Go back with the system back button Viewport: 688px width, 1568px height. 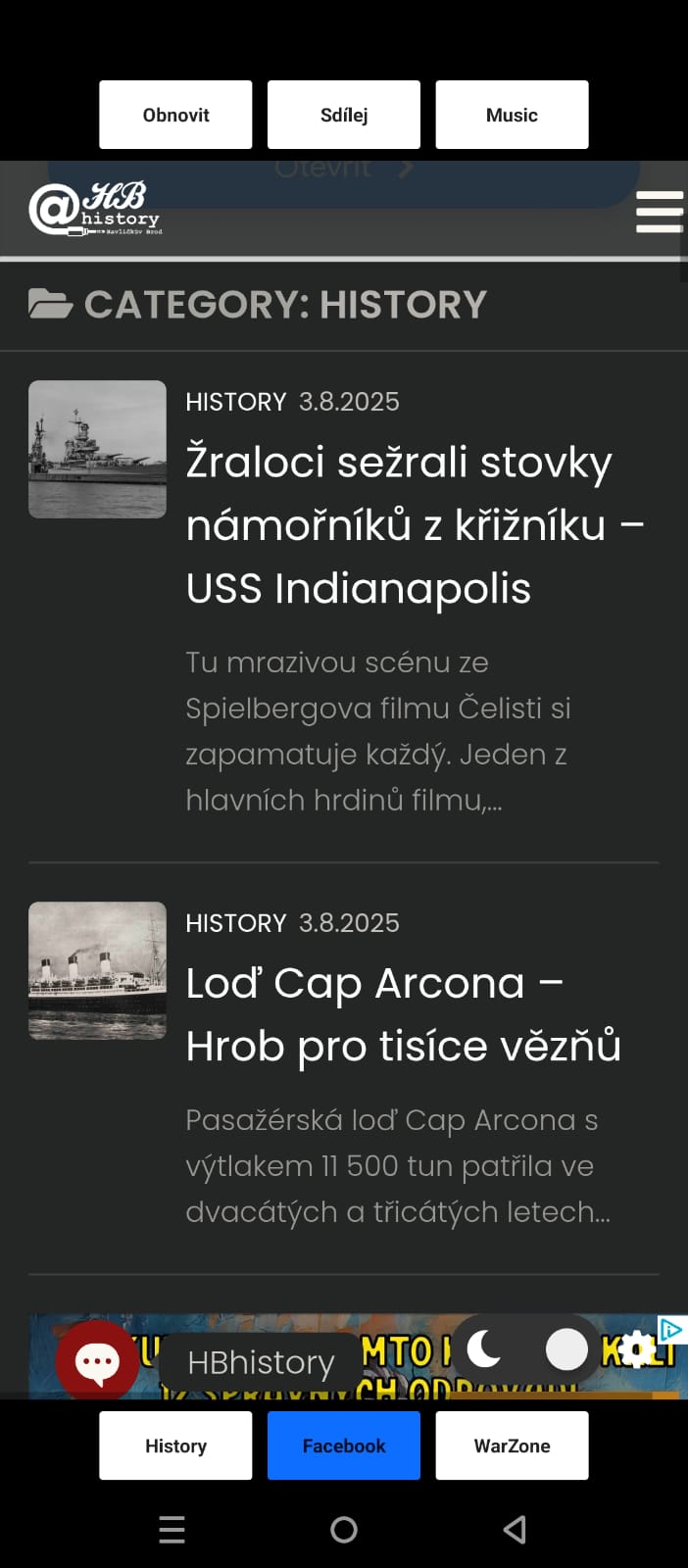(x=516, y=1530)
